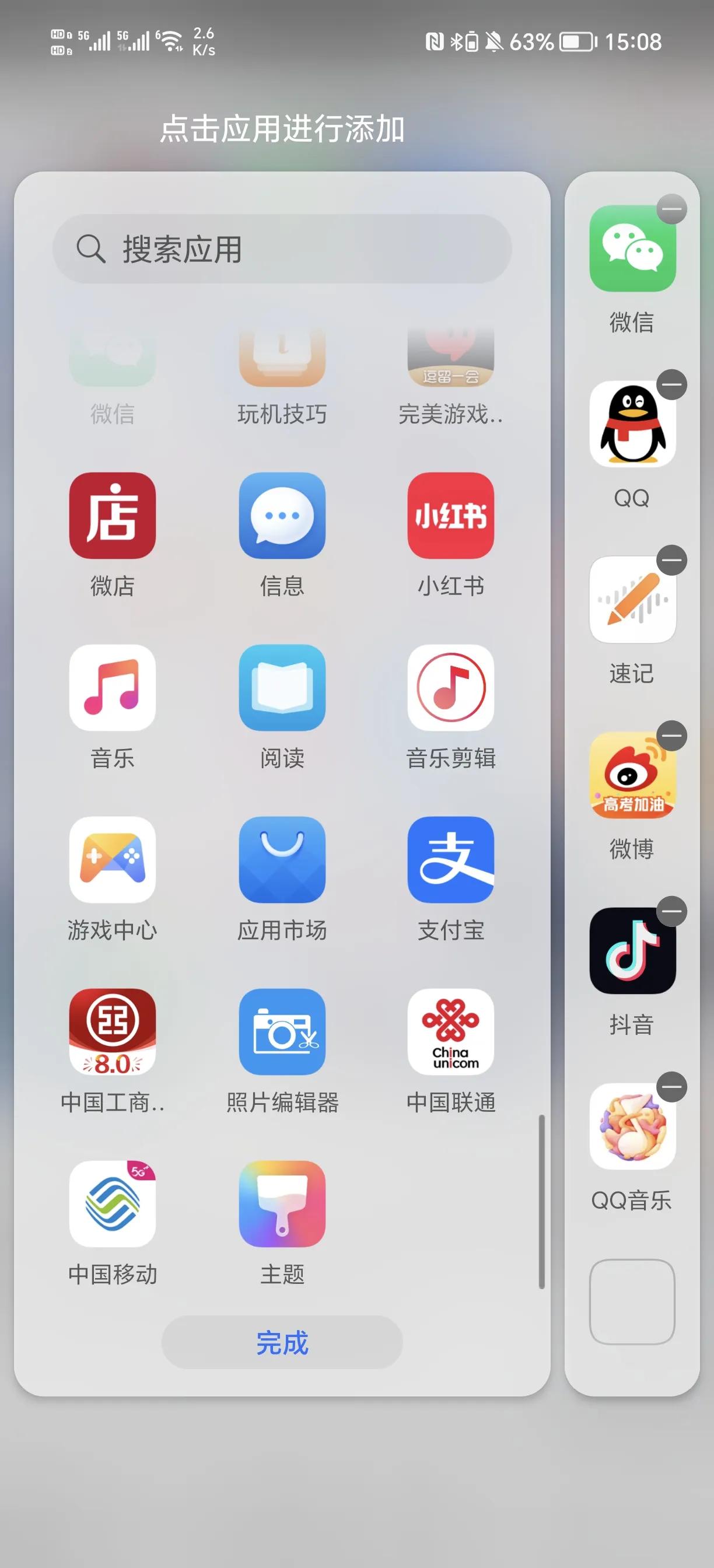Remove 速记 from the side dock
The width and height of the screenshot is (714, 1568).
click(671, 560)
